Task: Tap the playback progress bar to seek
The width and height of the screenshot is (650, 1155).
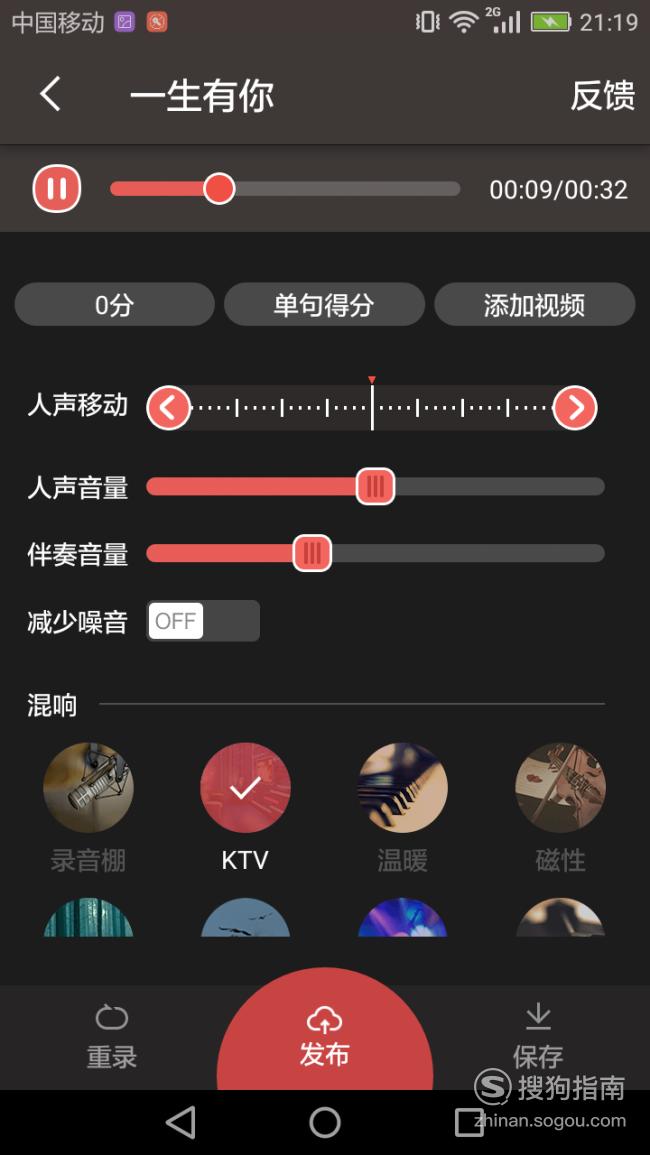Action: coord(285,189)
